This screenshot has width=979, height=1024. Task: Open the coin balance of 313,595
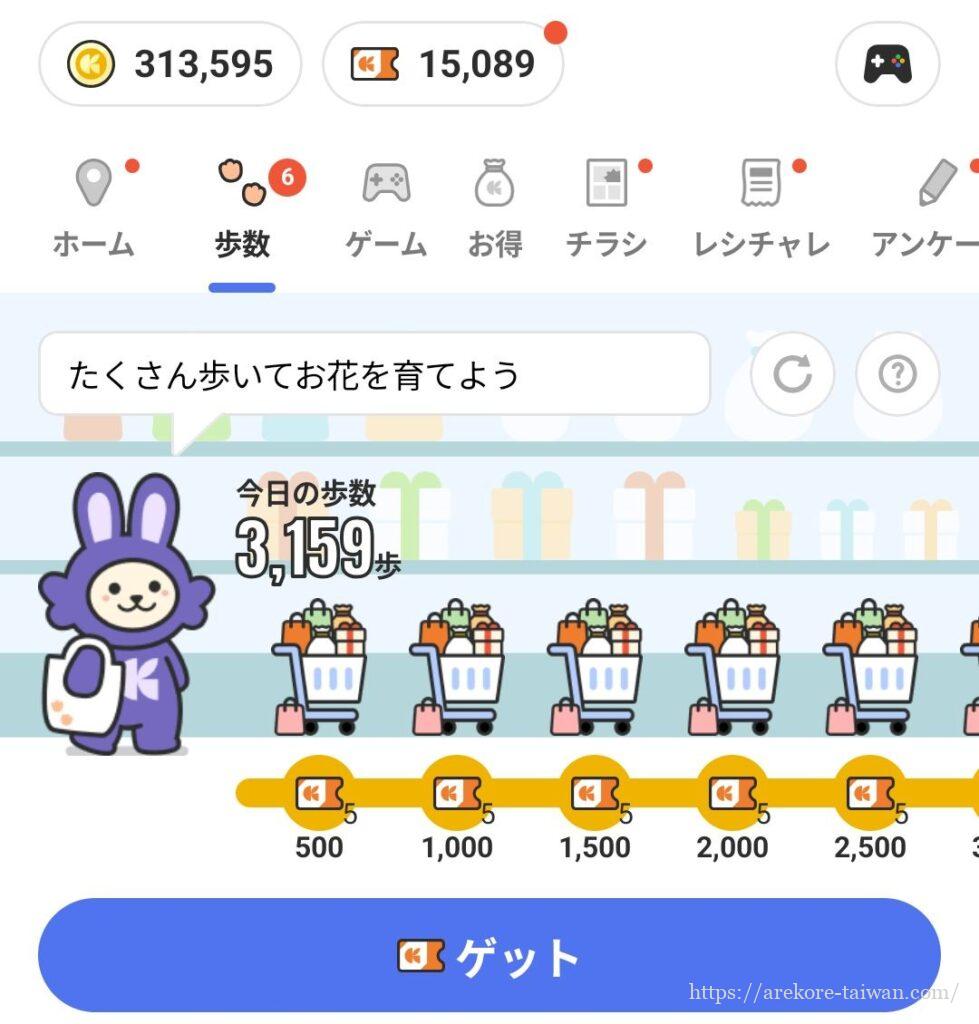pos(170,64)
